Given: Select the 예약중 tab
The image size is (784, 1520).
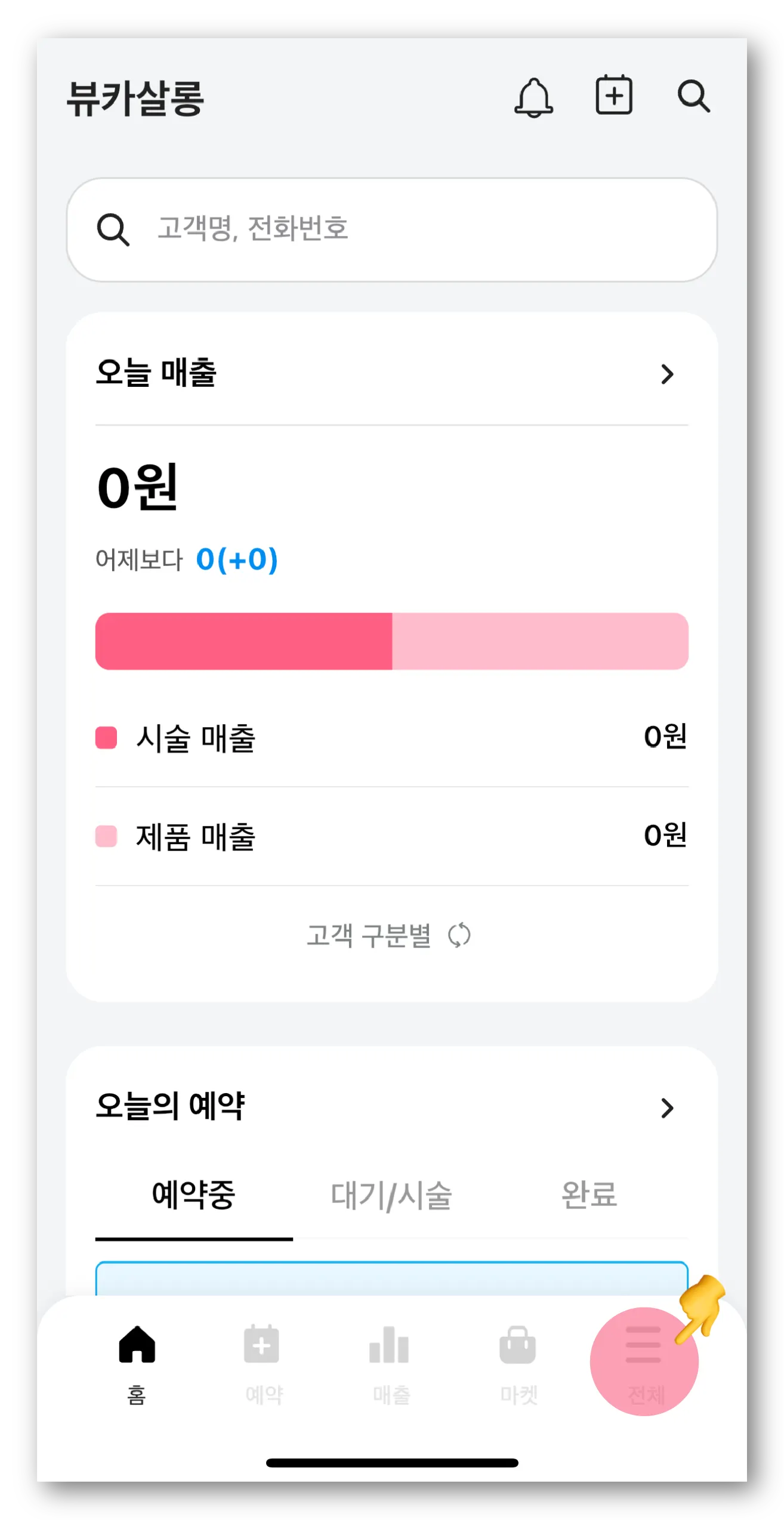Looking at the screenshot, I should click(194, 1195).
